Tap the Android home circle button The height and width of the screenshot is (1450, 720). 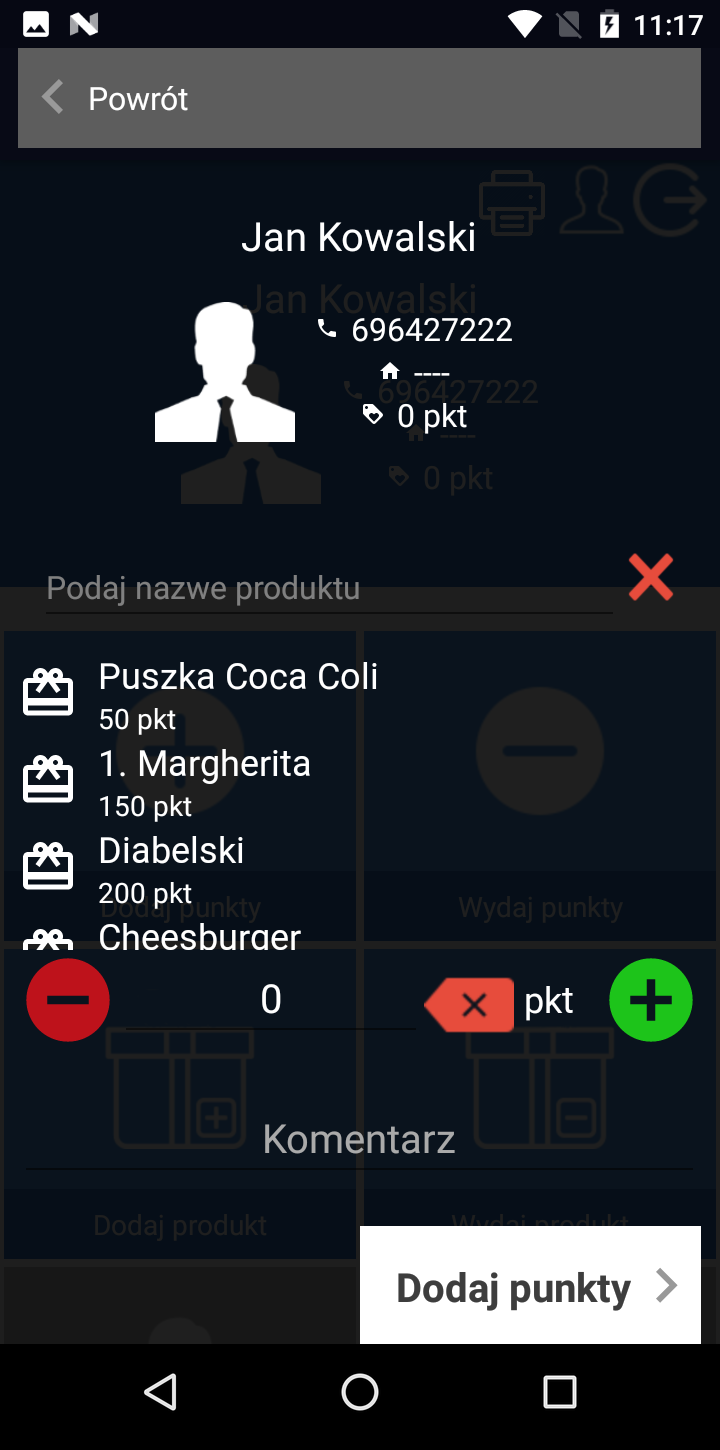point(360,1391)
